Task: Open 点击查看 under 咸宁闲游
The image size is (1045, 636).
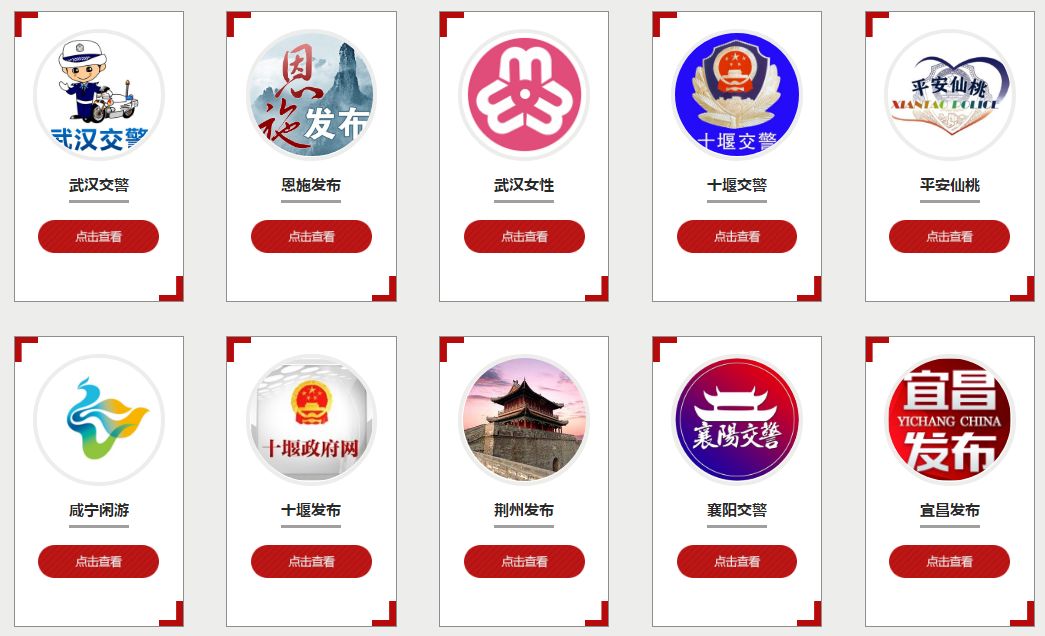Action: [x=98, y=562]
